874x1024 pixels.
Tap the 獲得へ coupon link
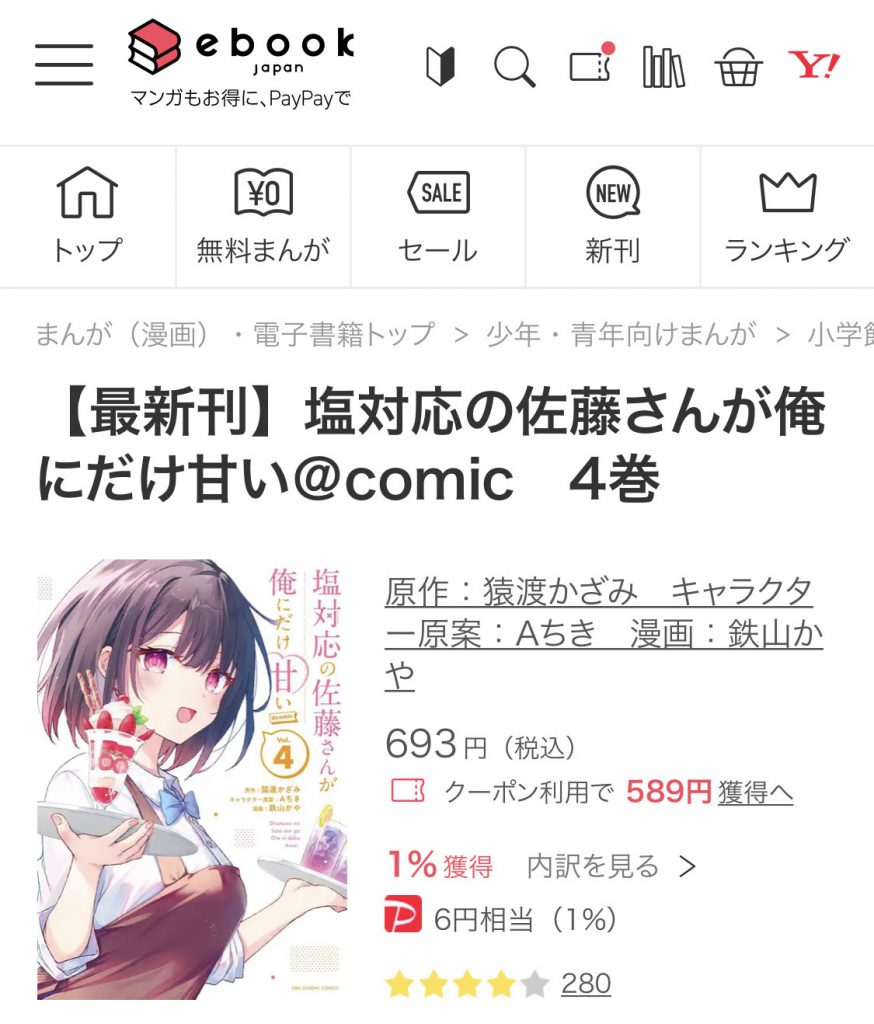(x=755, y=792)
